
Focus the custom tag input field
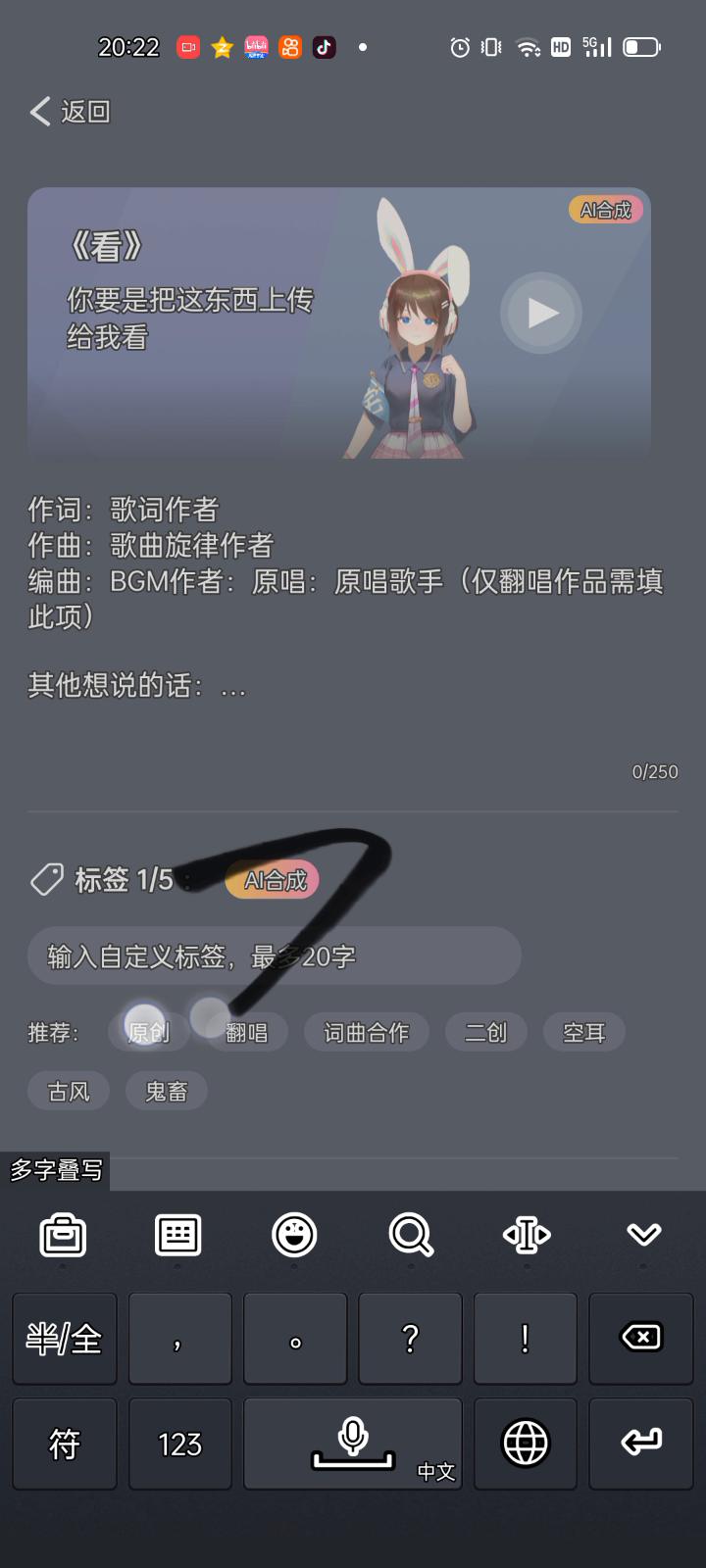[274, 955]
